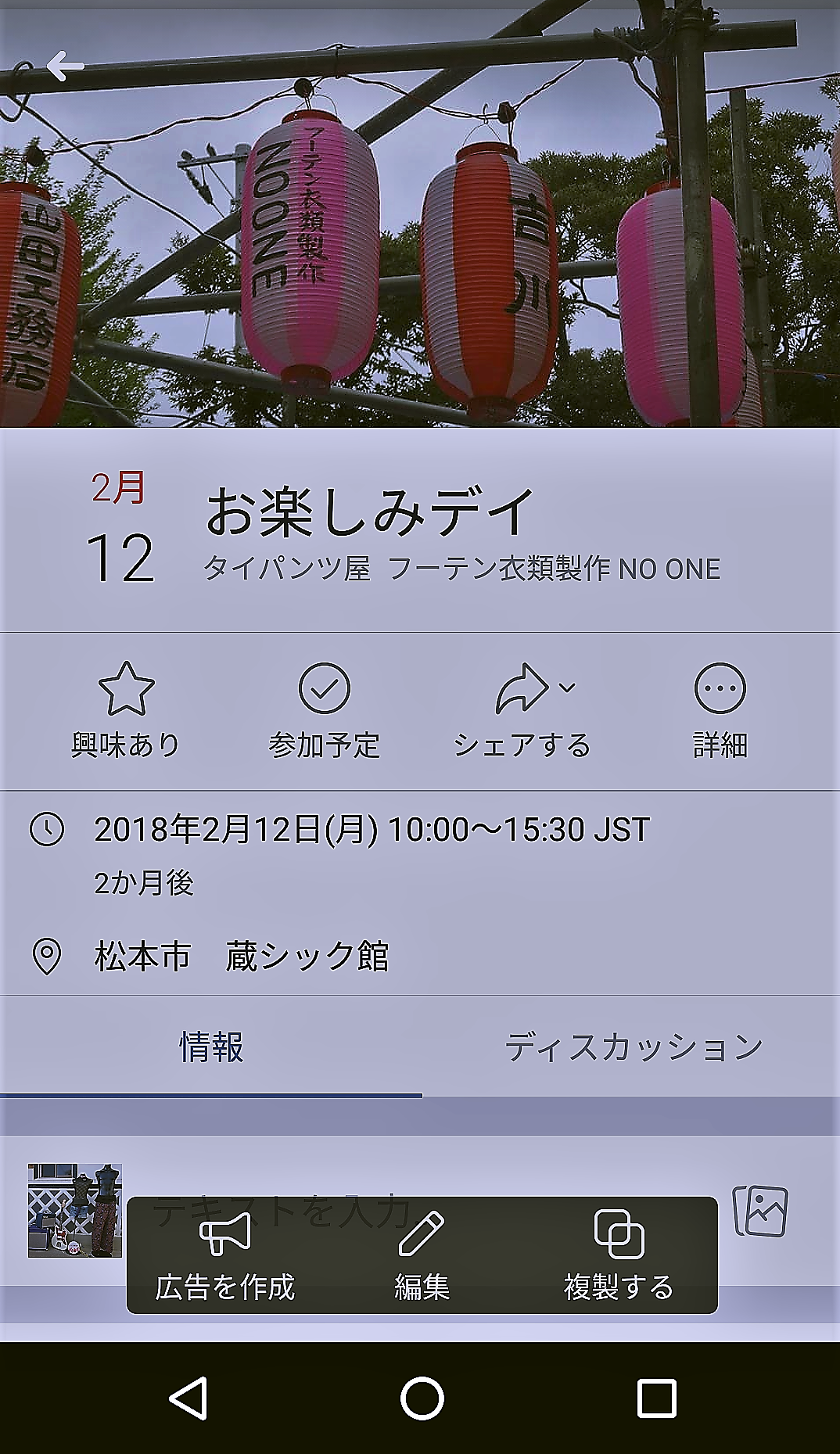Open recent apps from the navigation bar

[x=656, y=1398]
